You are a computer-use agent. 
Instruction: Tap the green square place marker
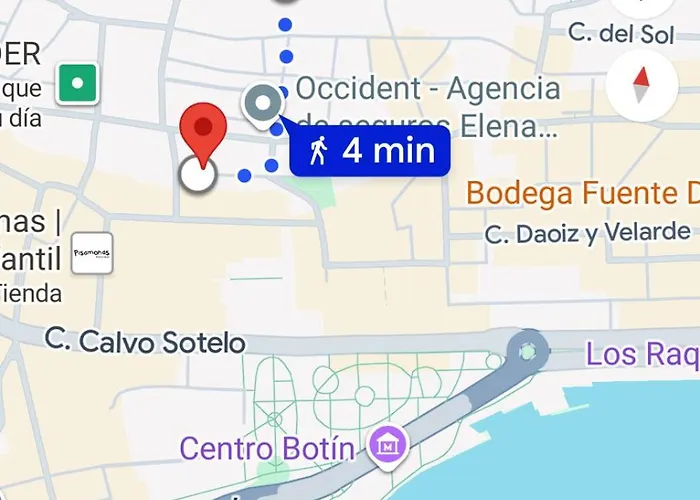[78, 83]
